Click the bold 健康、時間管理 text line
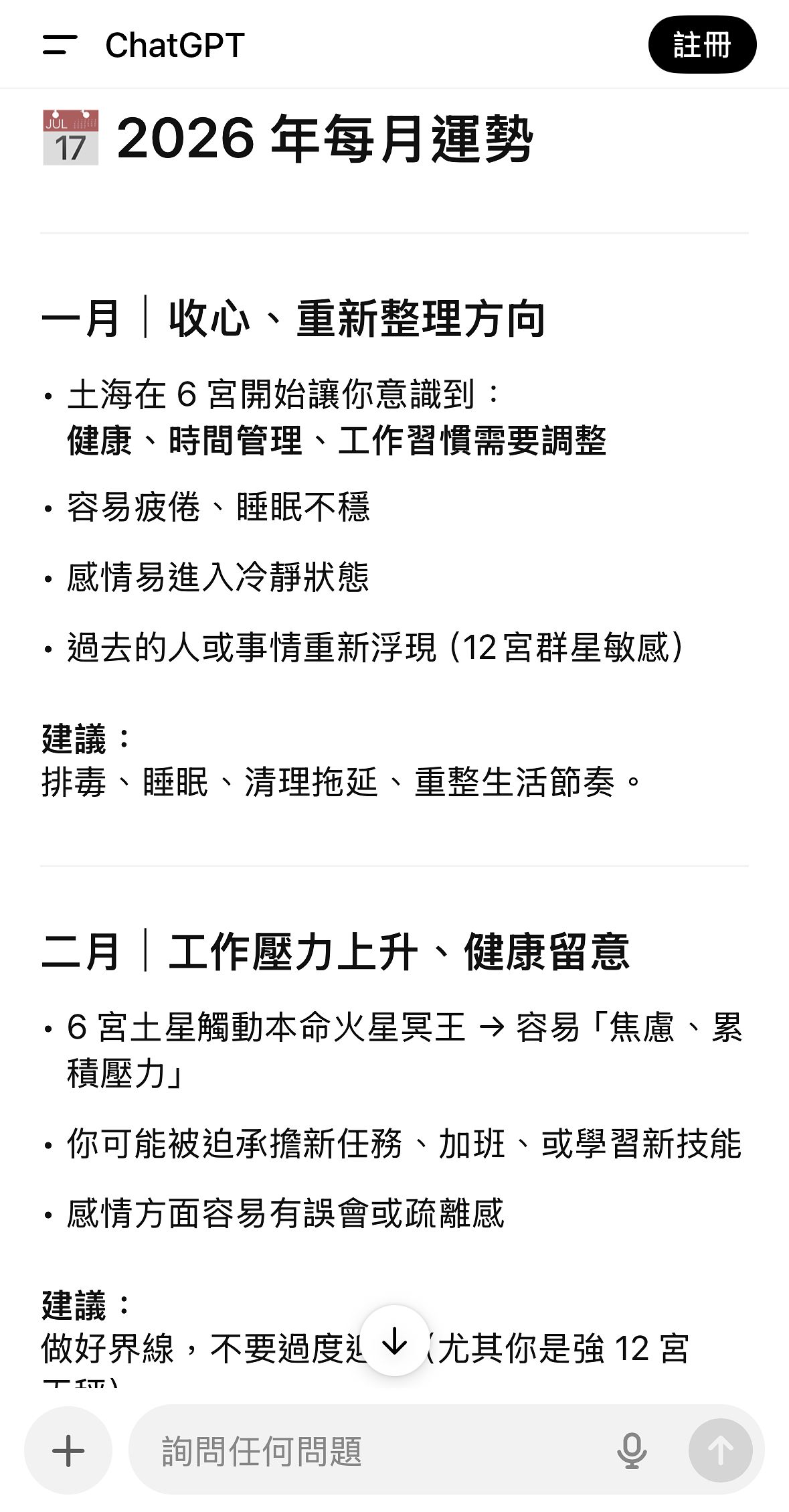Screen dimensions: 789x1512 point(338,440)
